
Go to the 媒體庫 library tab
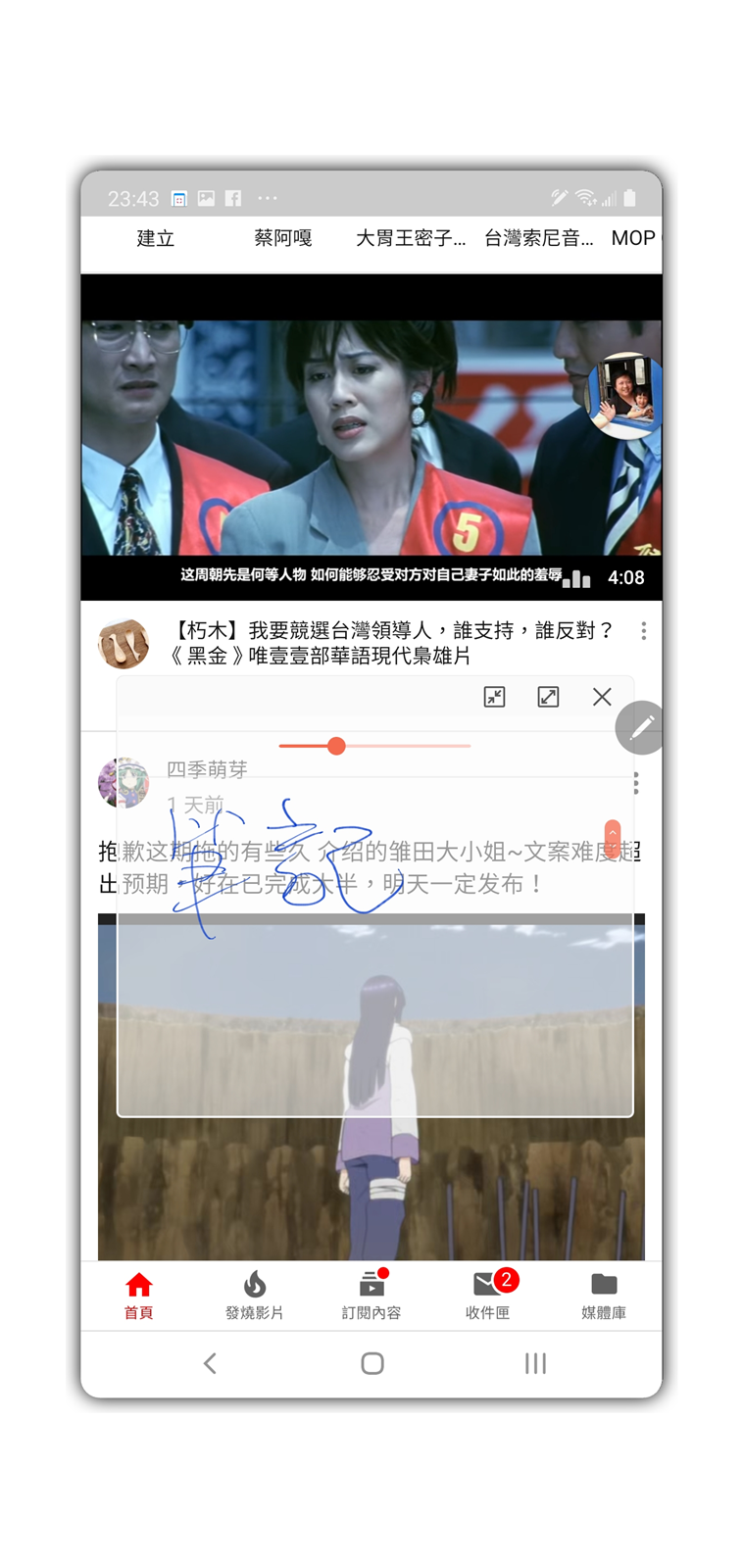pos(604,1295)
